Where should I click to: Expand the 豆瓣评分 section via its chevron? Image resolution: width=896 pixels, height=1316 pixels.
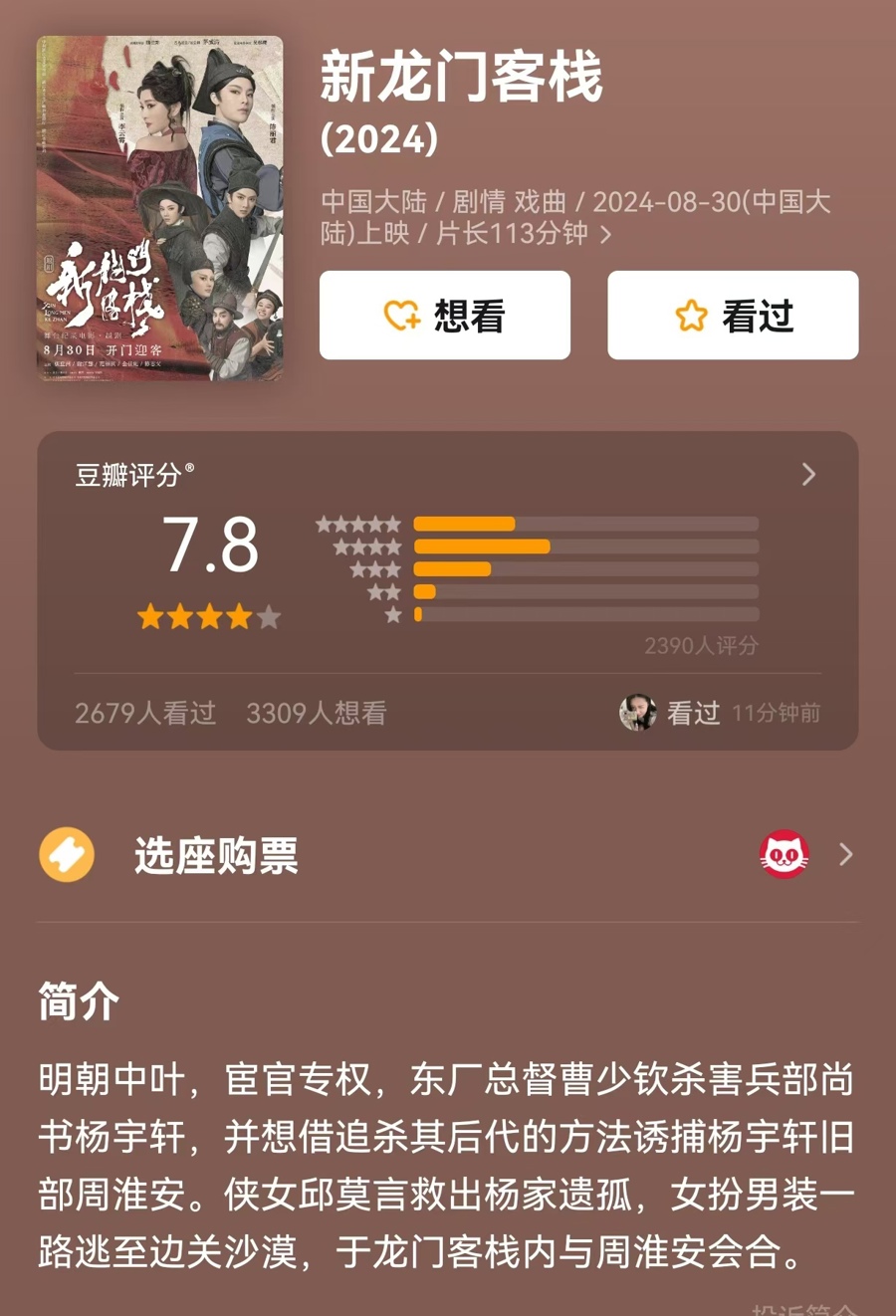pos(808,475)
